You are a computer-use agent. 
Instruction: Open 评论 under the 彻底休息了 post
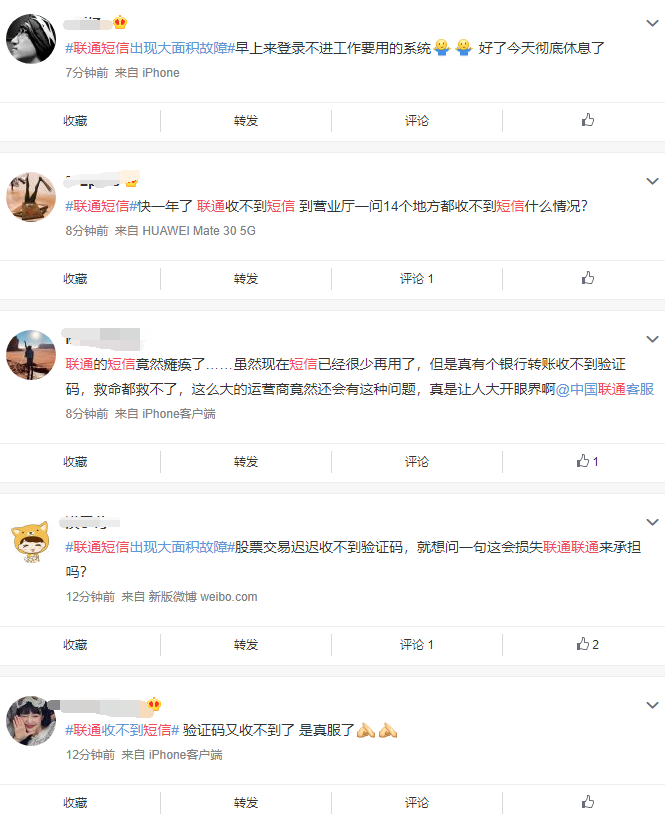417,120
